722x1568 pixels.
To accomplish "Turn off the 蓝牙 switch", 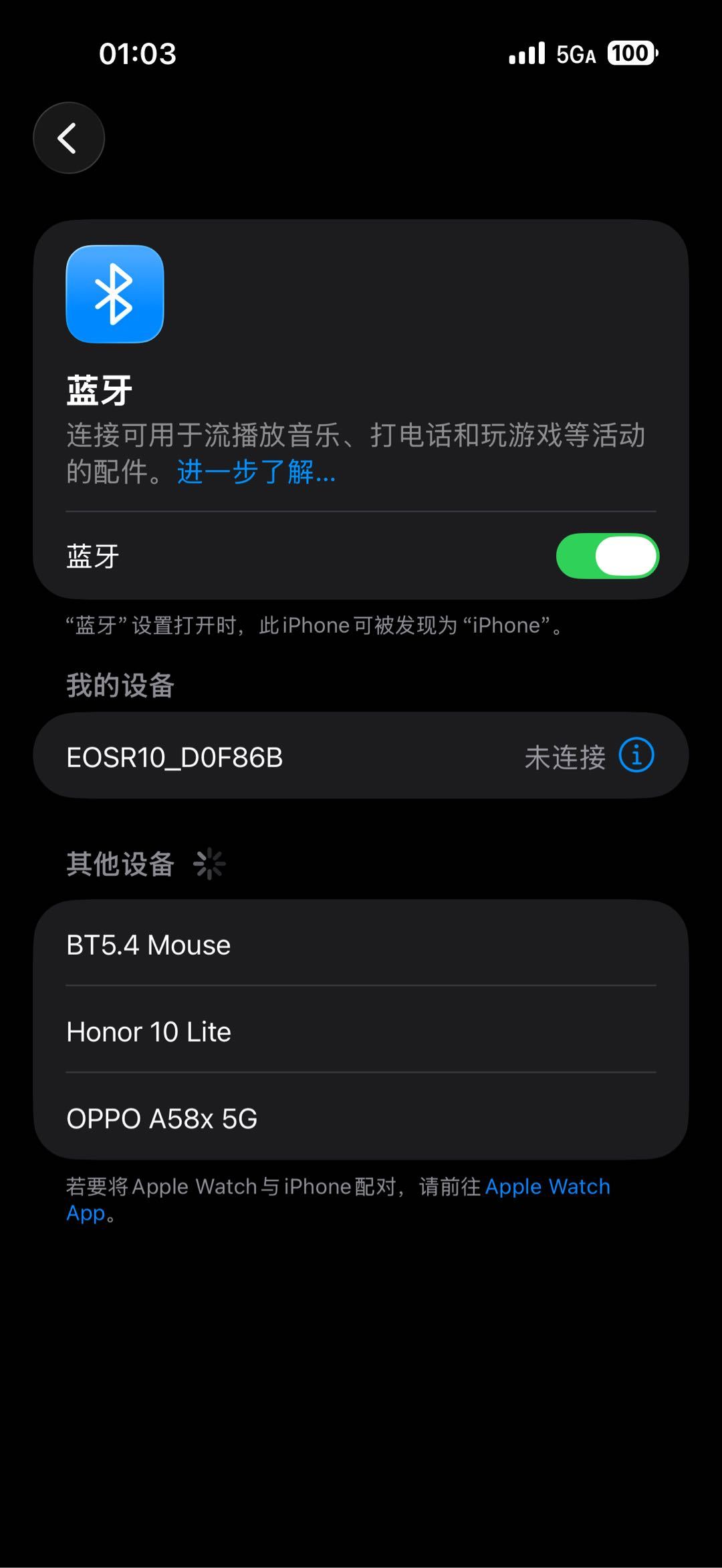I will click(607, 556).
